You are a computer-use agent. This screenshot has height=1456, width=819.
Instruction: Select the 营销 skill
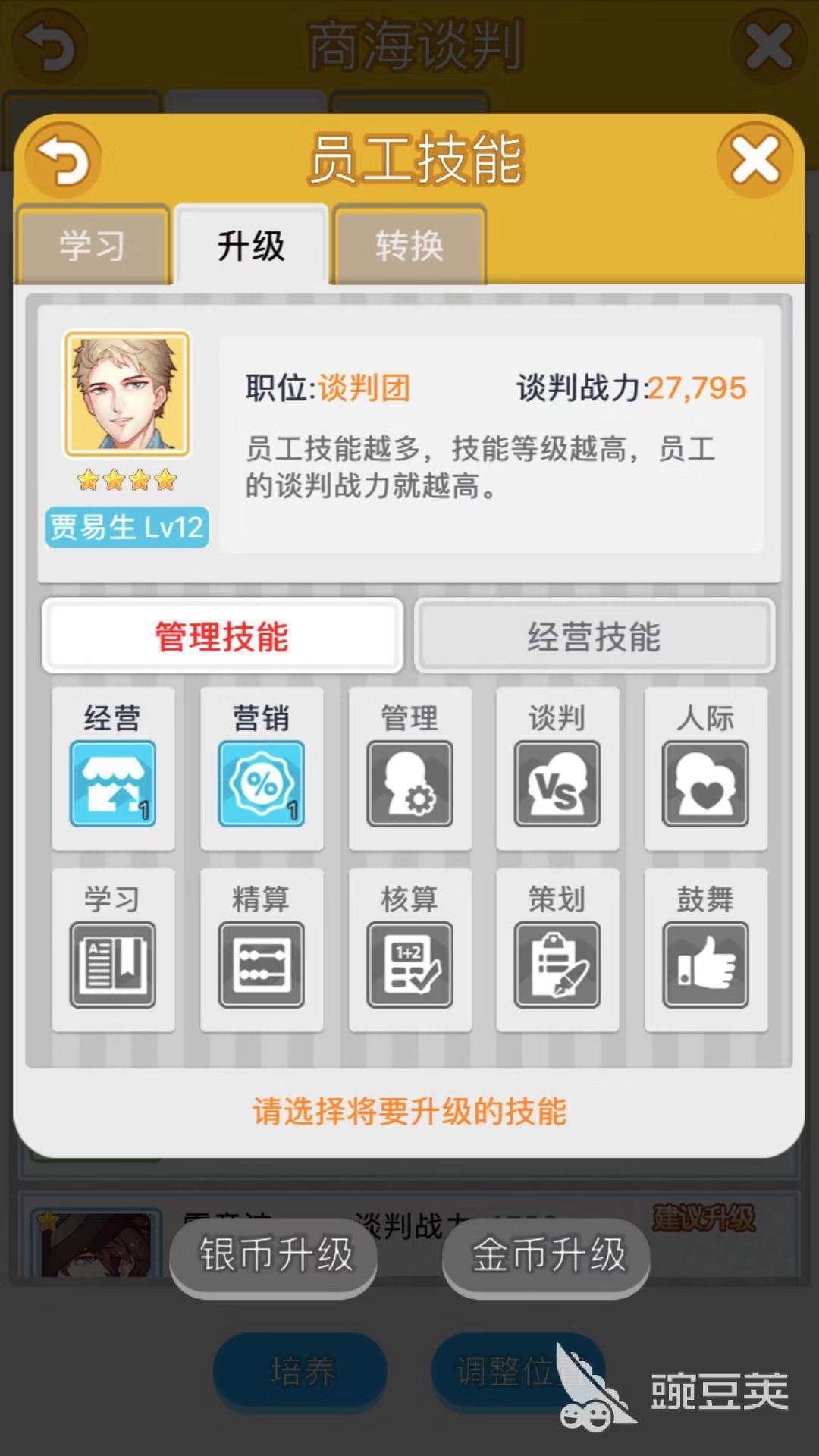click(261, 783)
